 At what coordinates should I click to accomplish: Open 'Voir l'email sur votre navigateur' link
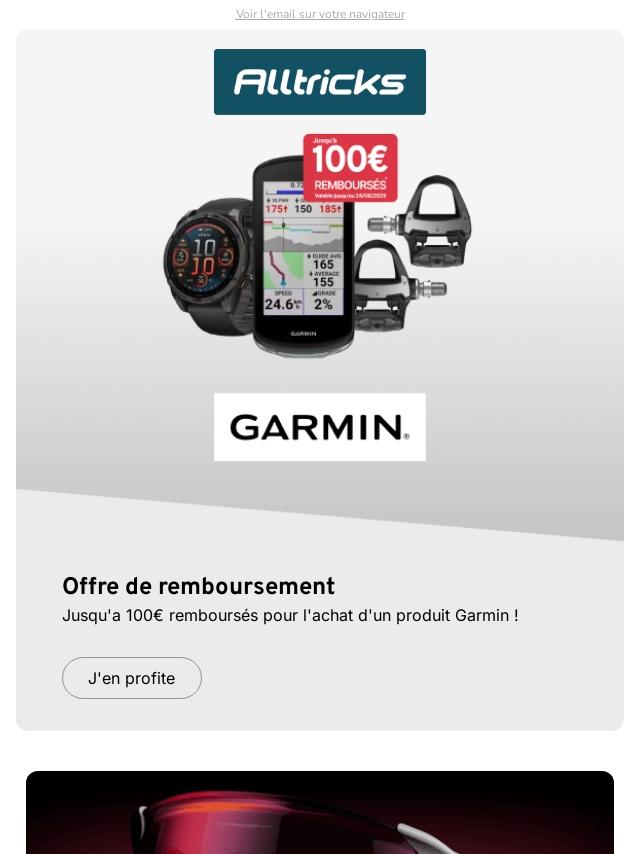pos(320,14)
